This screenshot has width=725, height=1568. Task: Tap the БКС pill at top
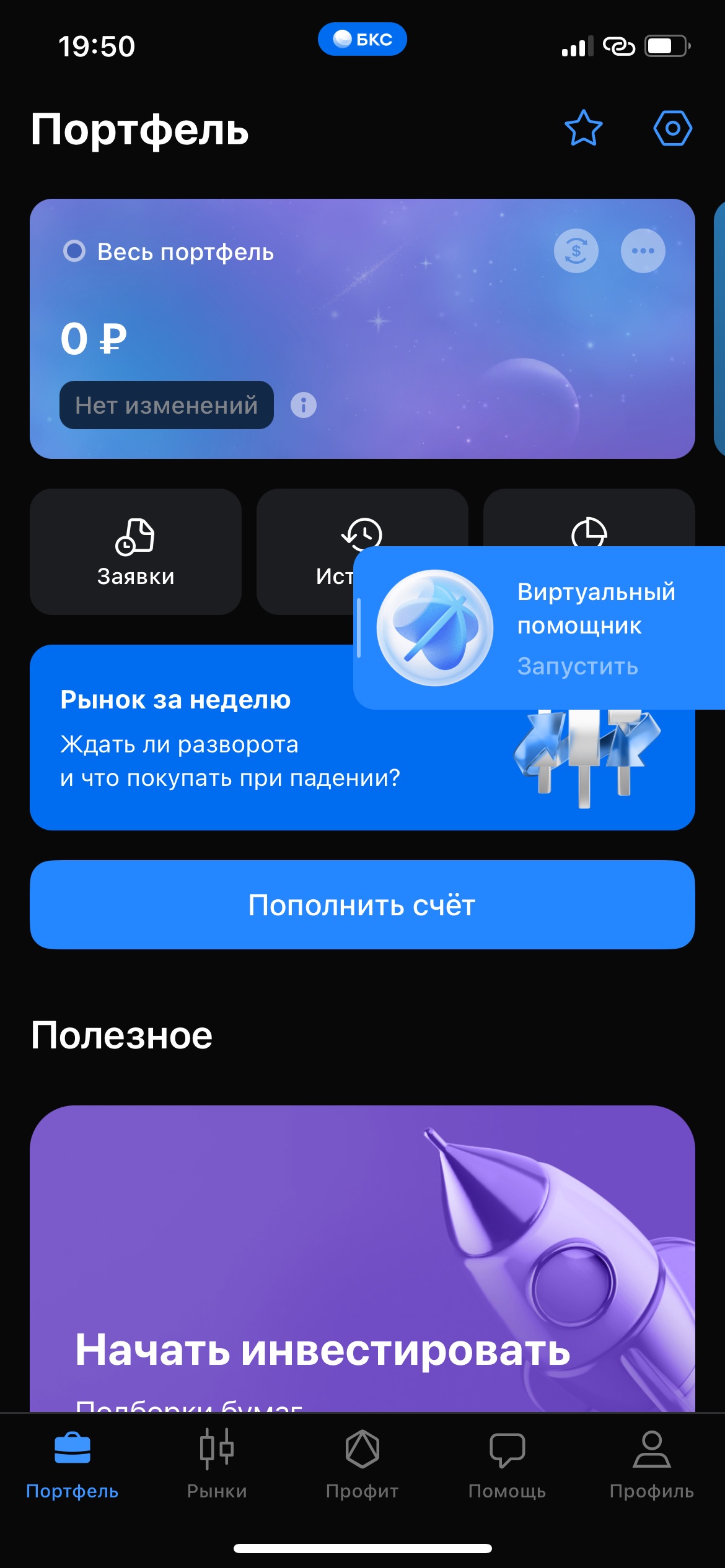pyautogui.click(x=362, y=40)
